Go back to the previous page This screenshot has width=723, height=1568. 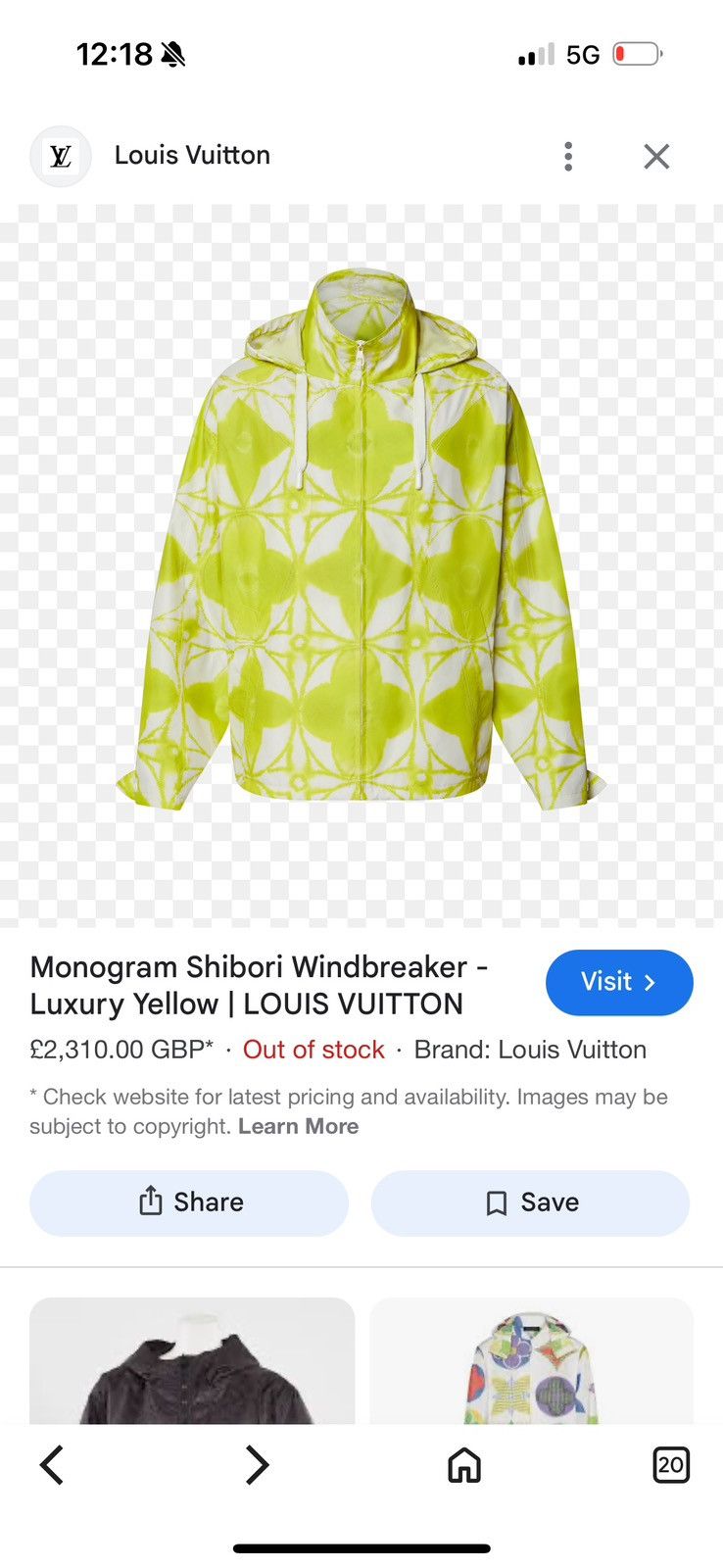(x=52, y=1465)
